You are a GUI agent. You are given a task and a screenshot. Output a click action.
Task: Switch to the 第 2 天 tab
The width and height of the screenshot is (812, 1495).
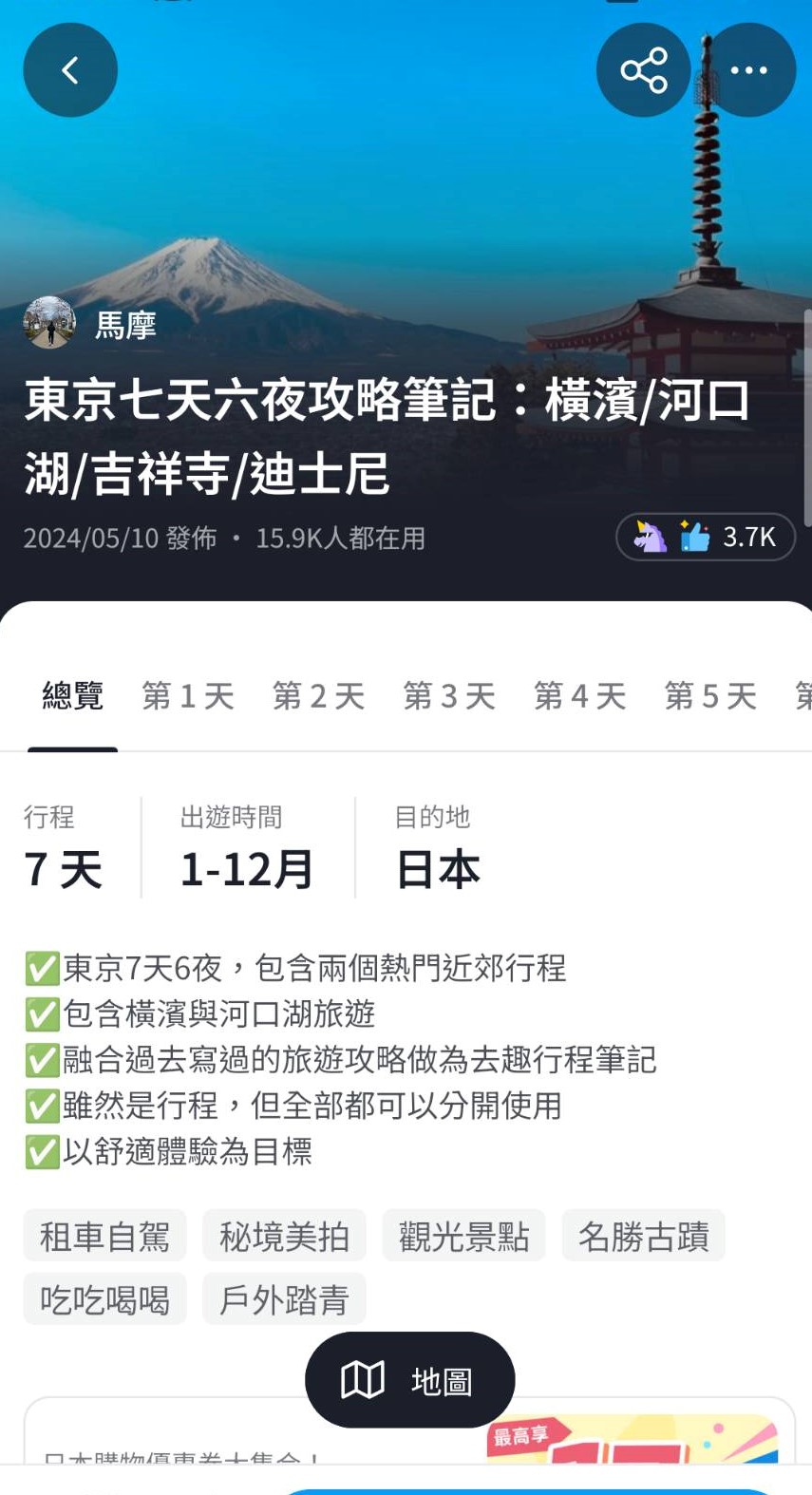point(318,696)
